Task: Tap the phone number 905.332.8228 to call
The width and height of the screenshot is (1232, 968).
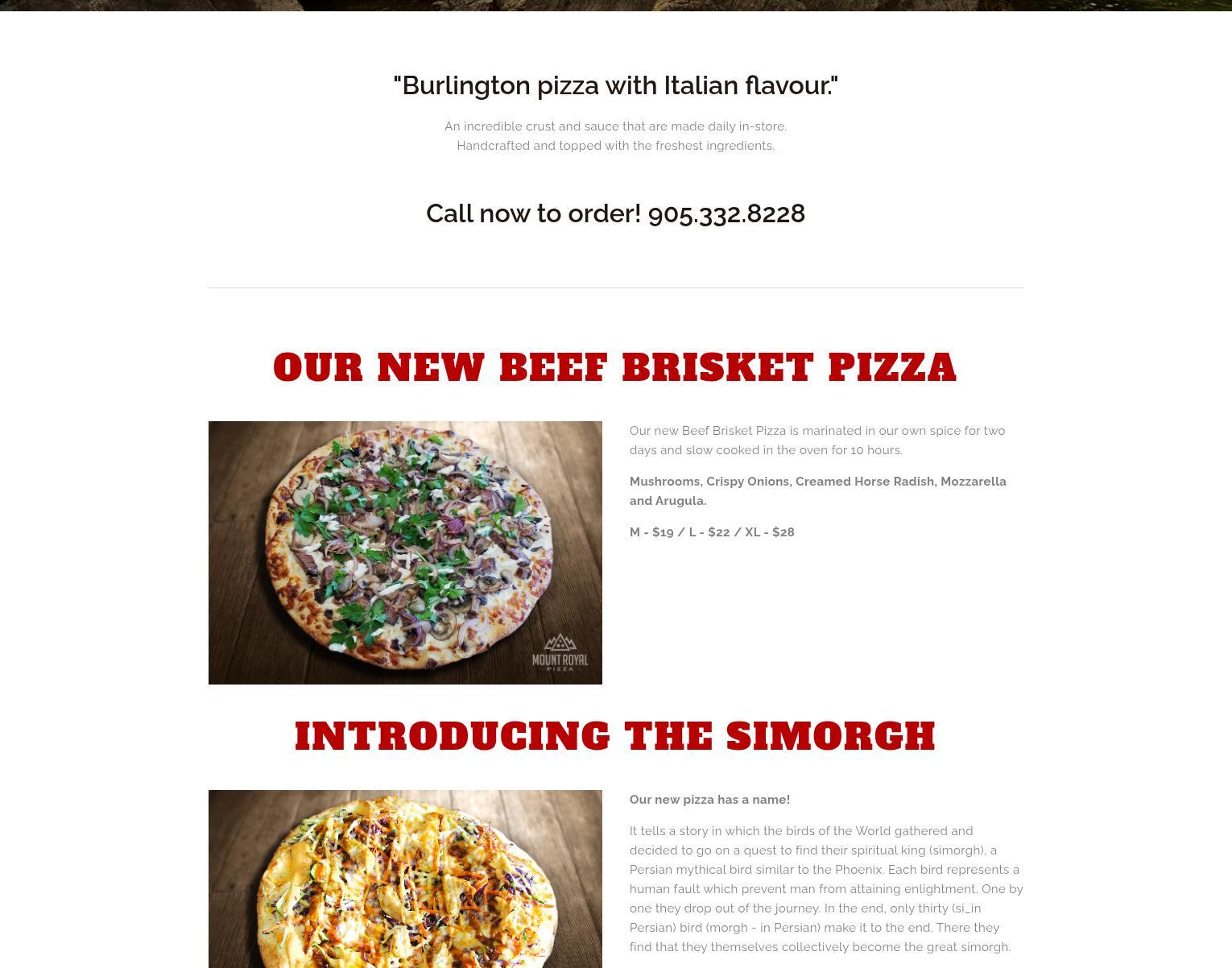Action: pos(726,213)
